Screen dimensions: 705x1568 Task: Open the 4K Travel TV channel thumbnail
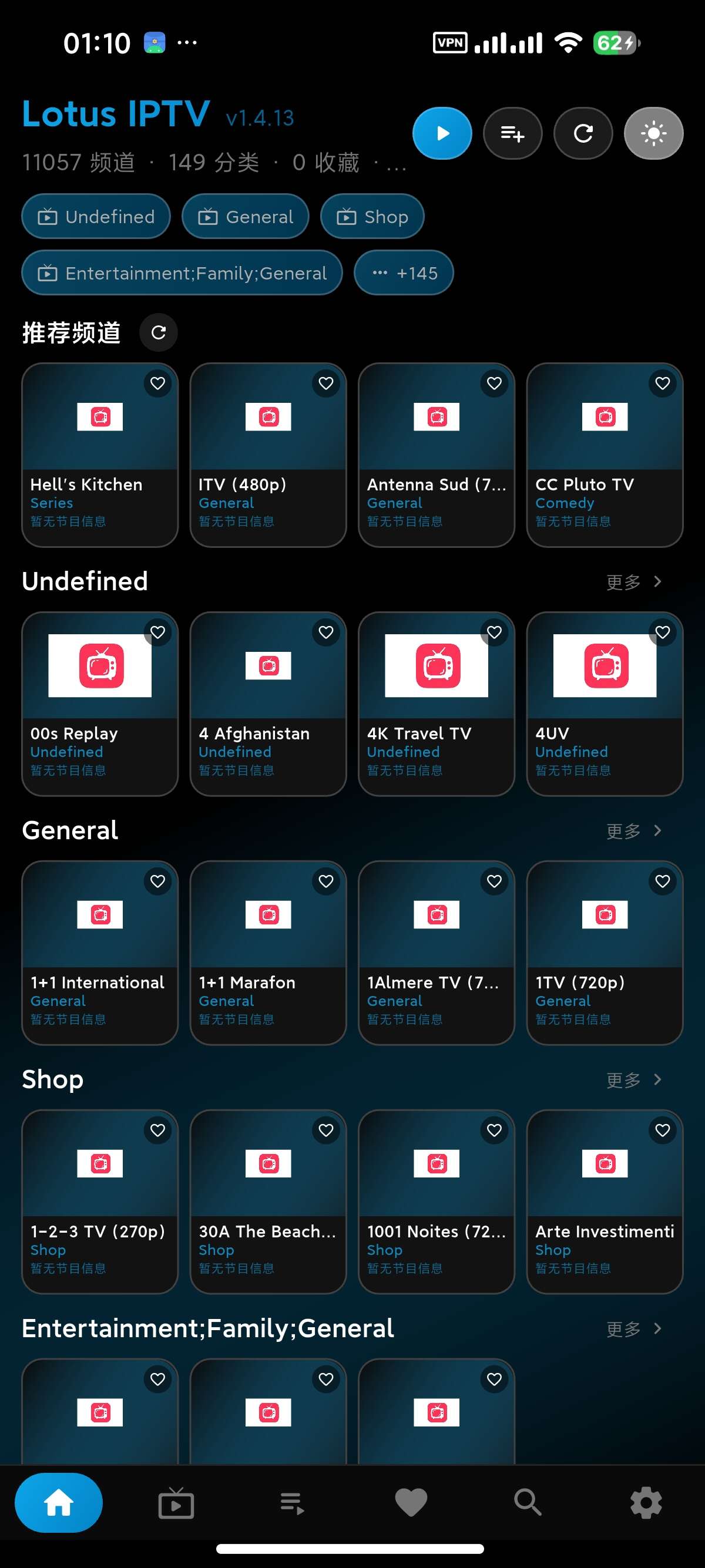436,665
